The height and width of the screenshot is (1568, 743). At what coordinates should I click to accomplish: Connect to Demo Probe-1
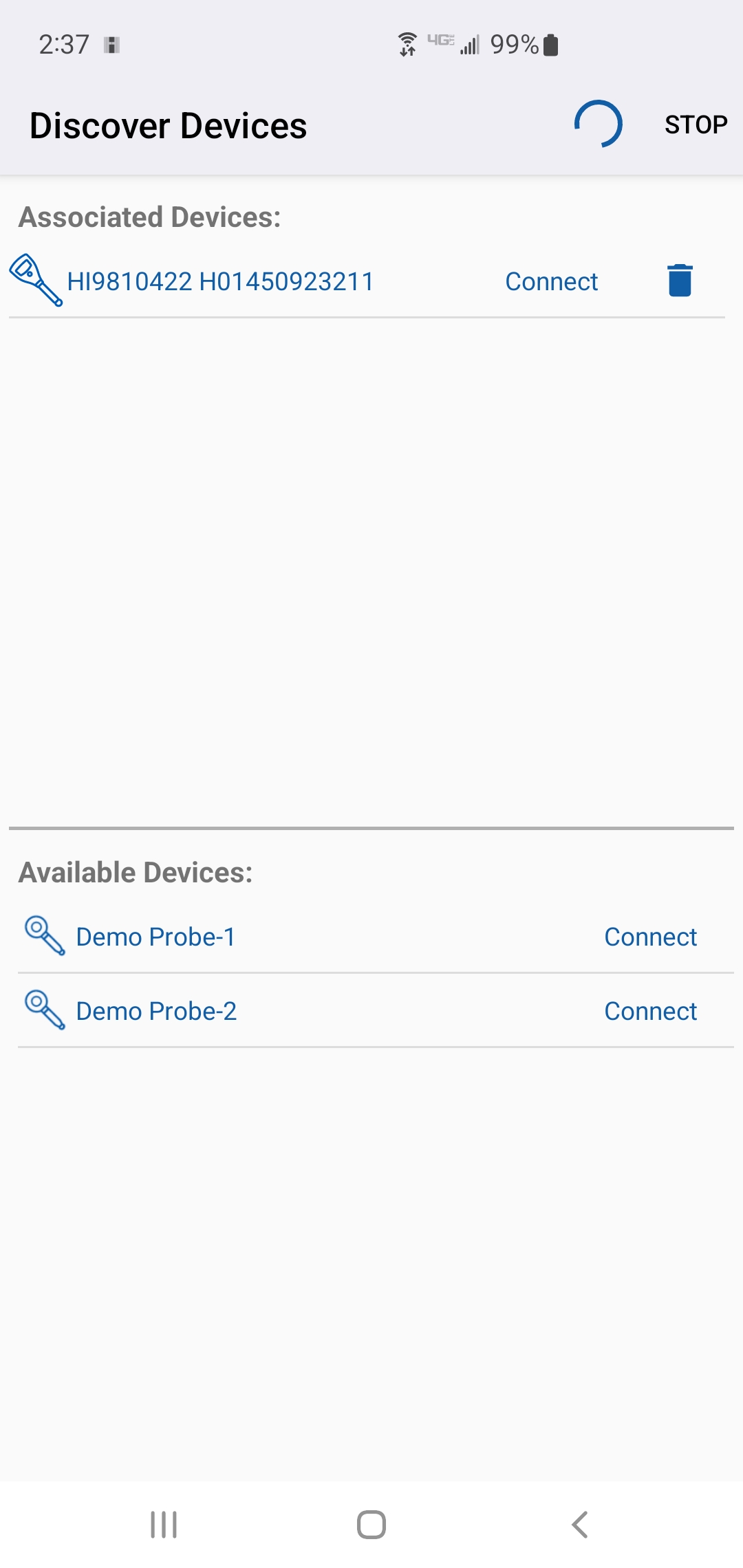coord(650,937)
